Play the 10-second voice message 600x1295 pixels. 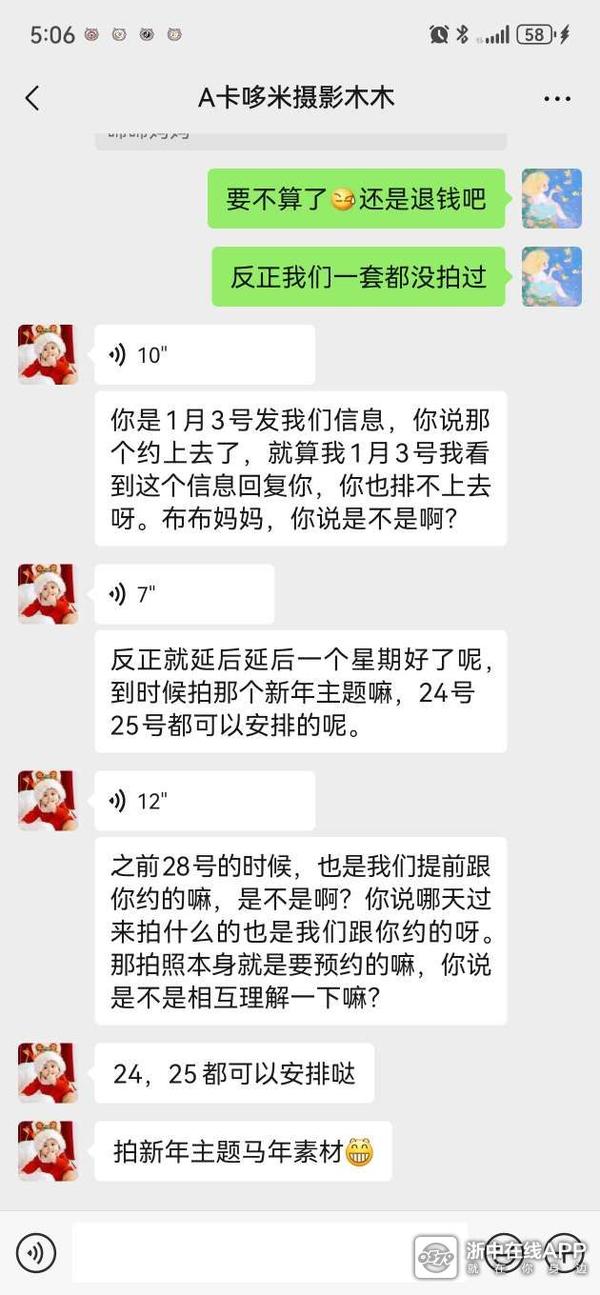(x=204, y=355)
